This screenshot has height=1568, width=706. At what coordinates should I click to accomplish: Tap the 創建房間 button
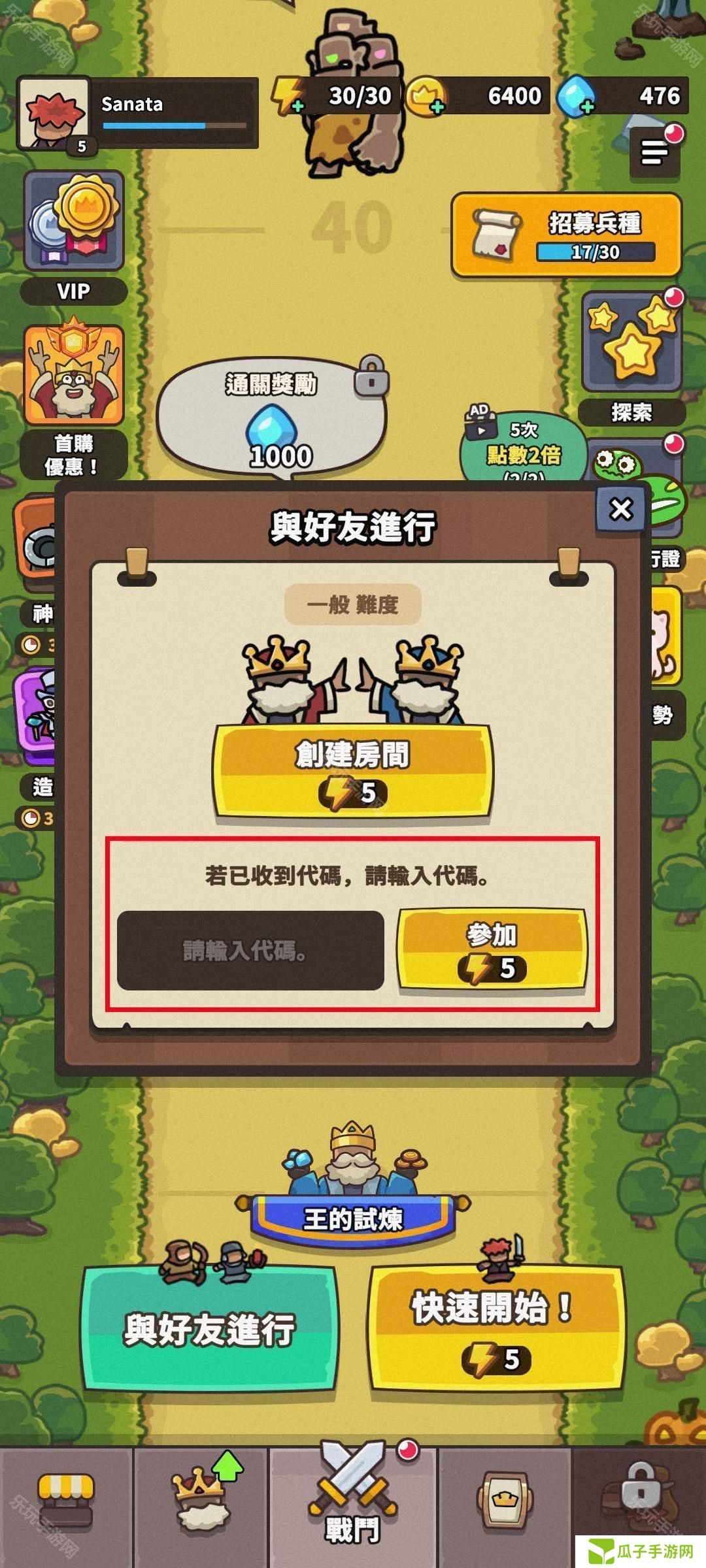click(x=352, y=771)
